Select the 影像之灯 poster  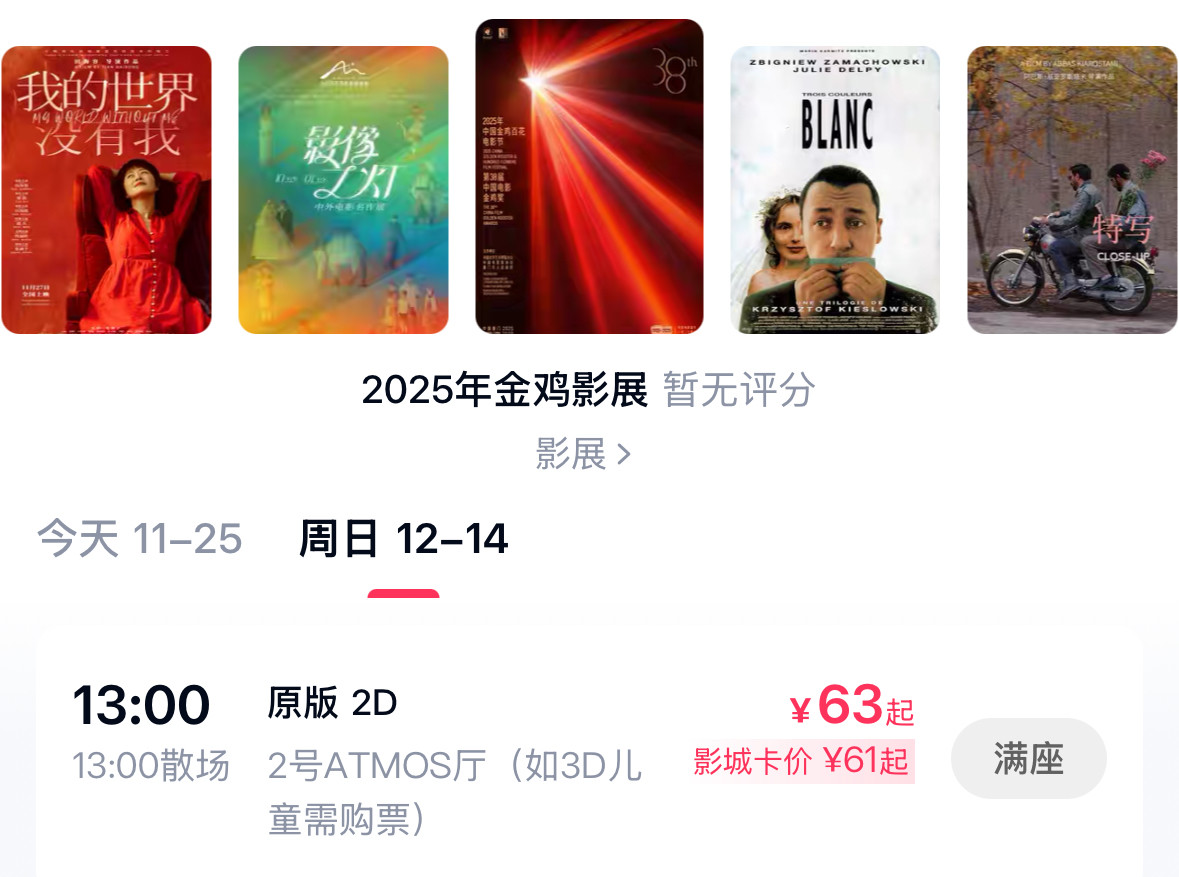[x=343, y=190]
